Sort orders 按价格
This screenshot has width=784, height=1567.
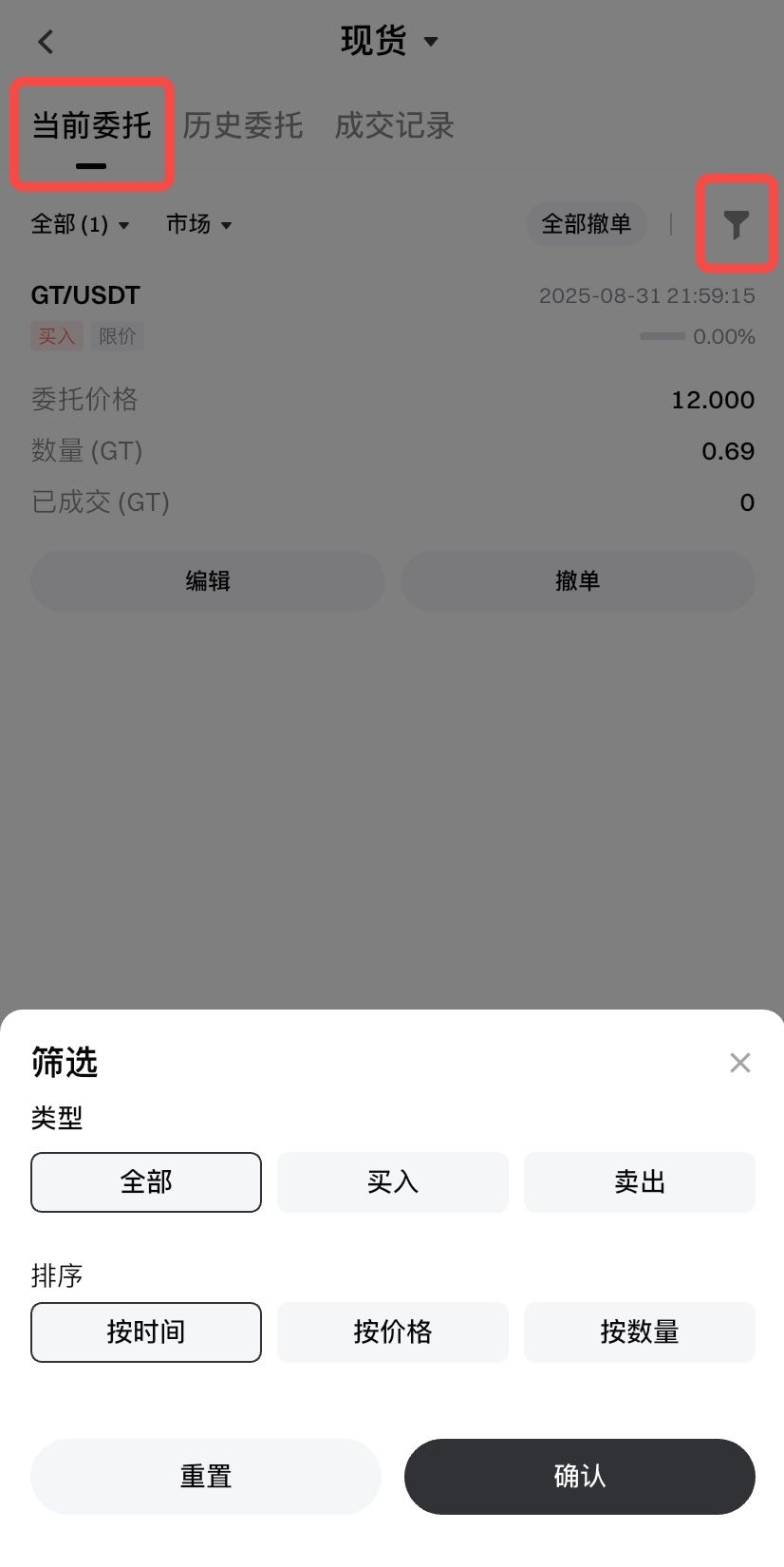point(392,1332)
